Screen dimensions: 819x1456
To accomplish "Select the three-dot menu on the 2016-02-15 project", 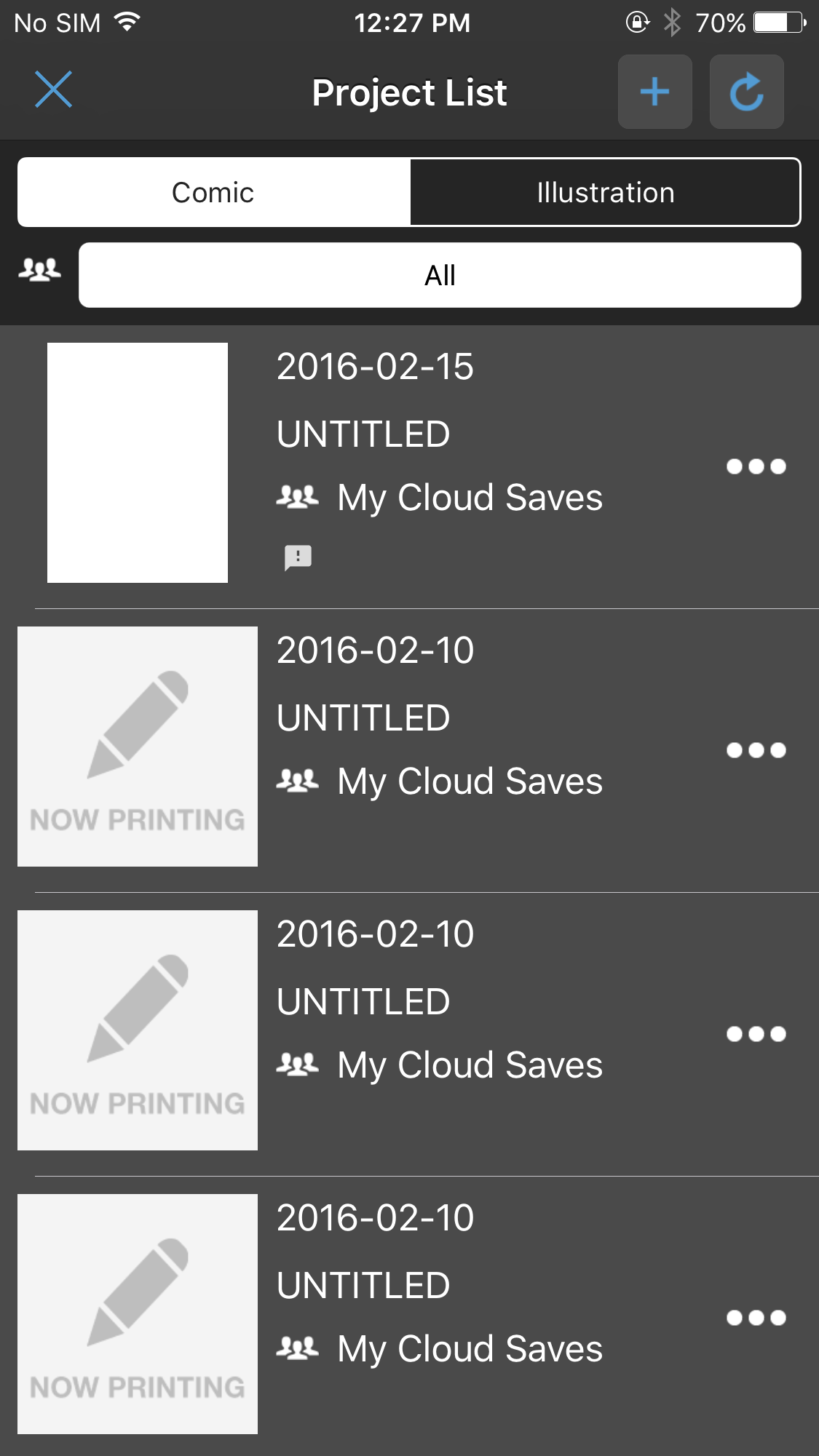I will click(756, 466).
